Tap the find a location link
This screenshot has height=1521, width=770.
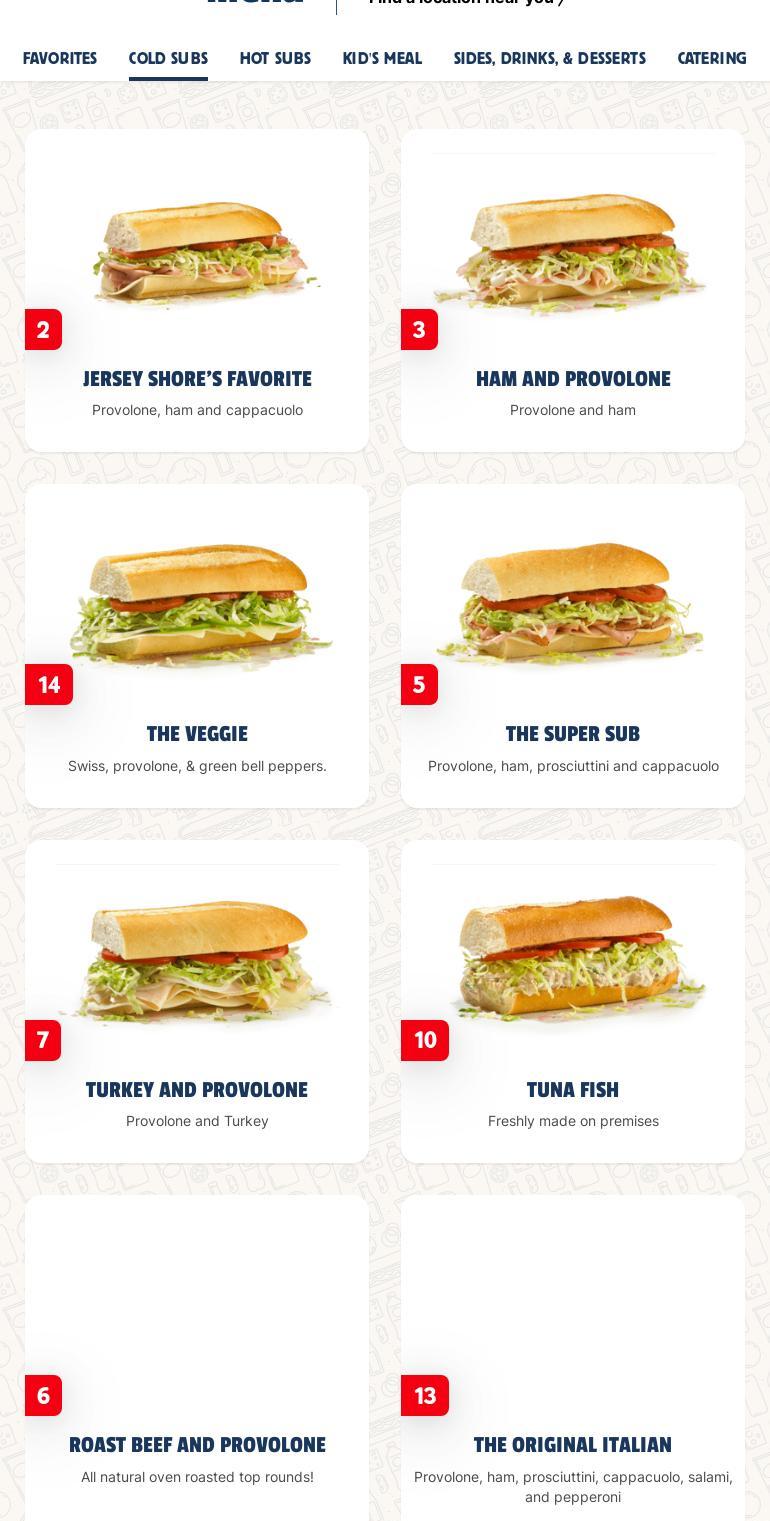tap(466, 3)
